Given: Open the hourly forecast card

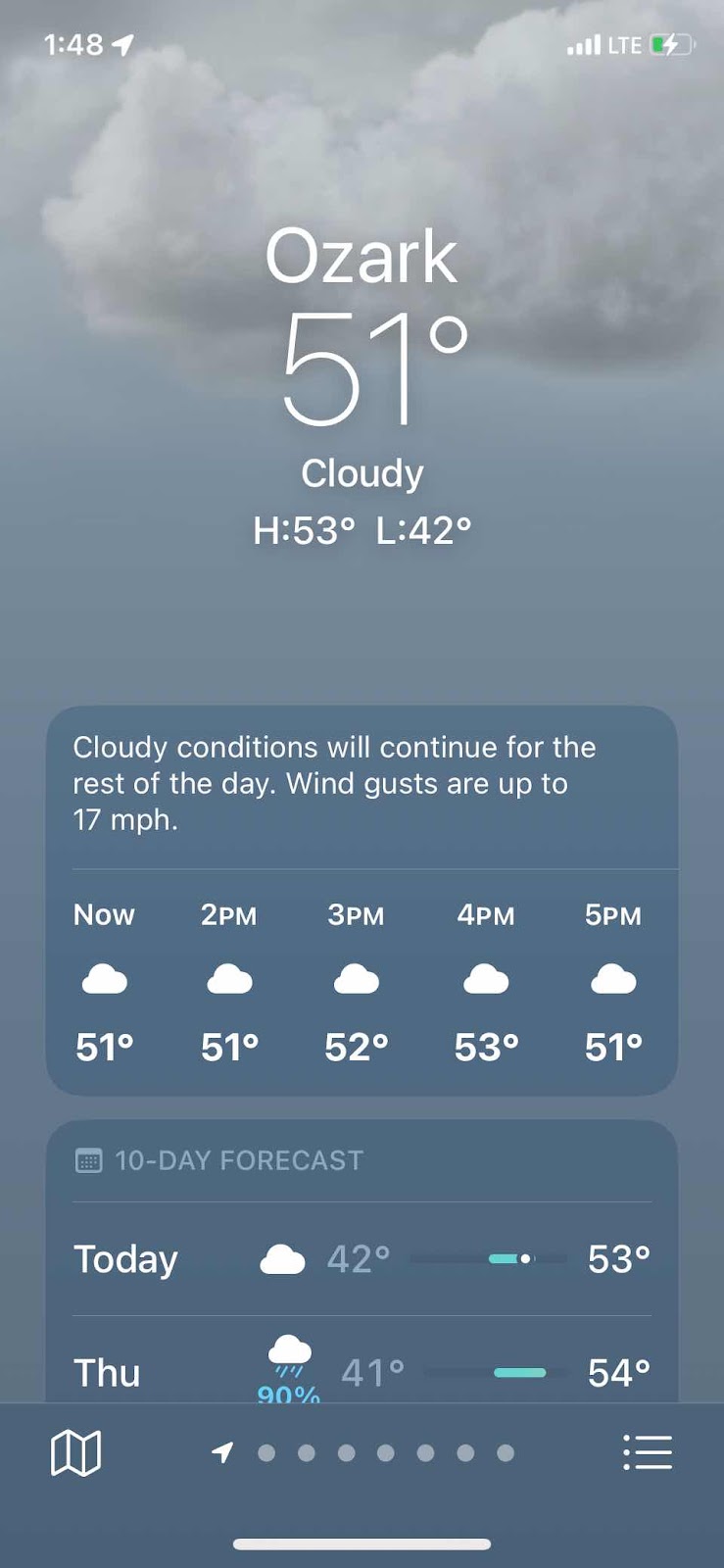Looking at the screenshot, I should pos(362,980).
